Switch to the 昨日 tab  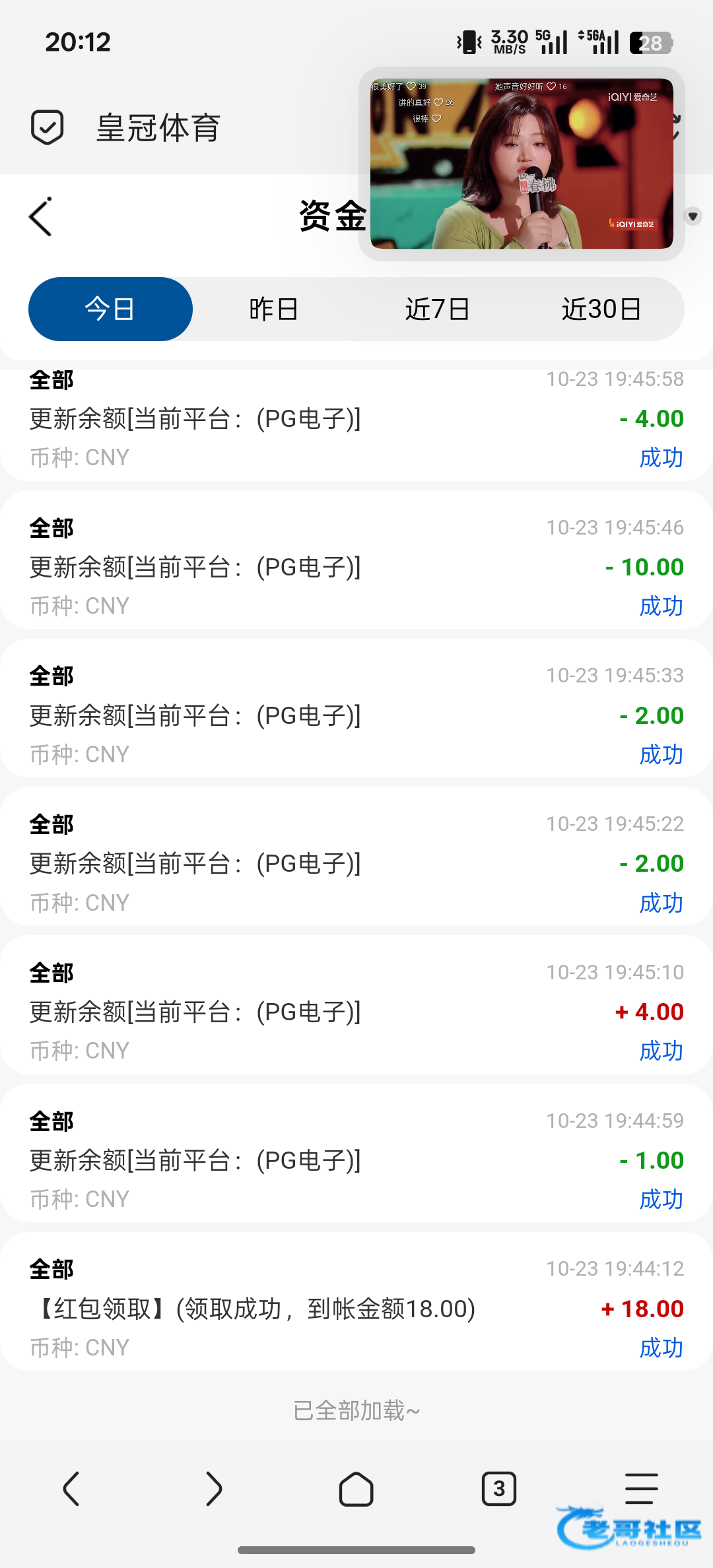273,309
